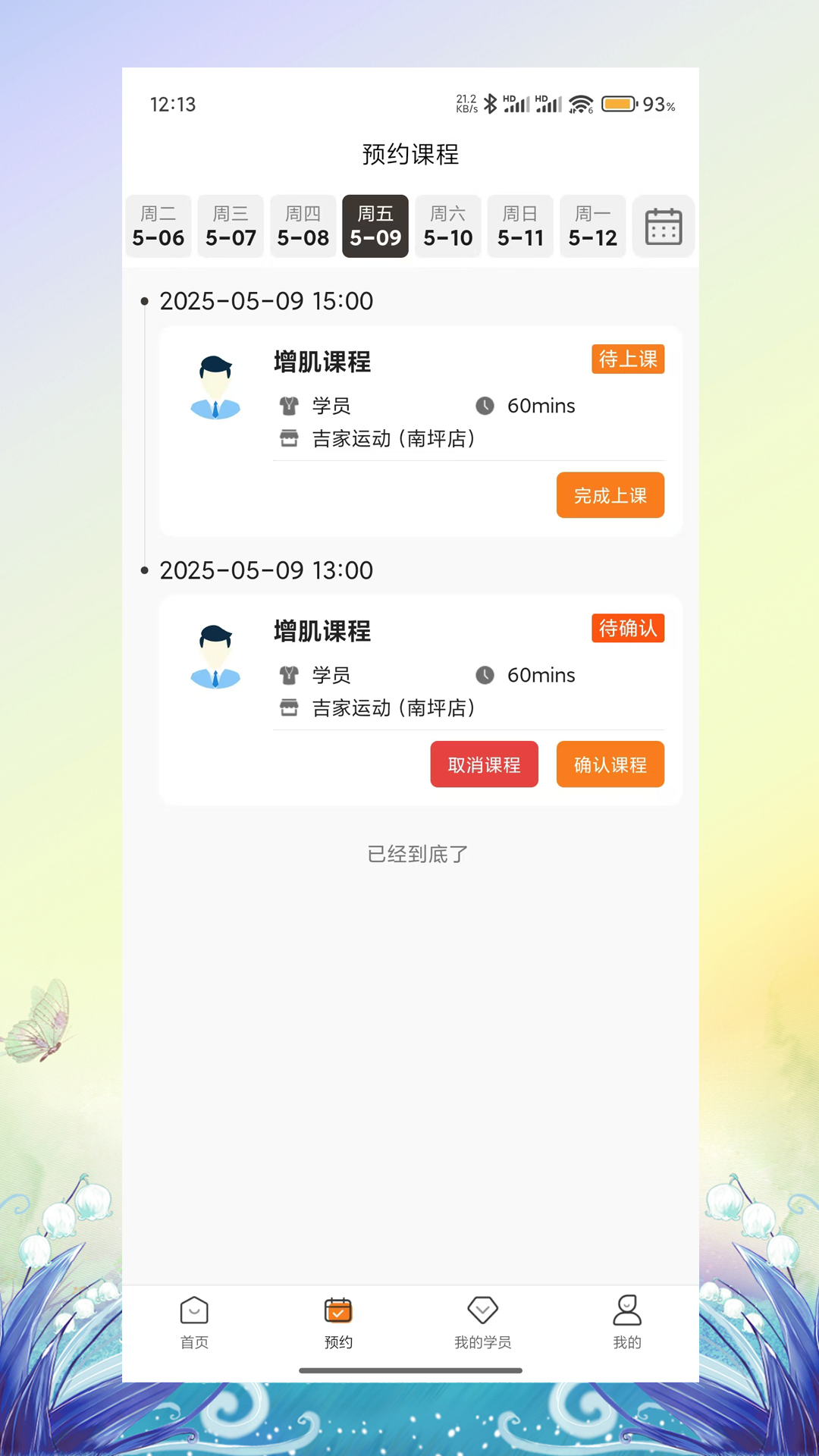Click the 待确认 status badge
Screen dimensions: 819x1456
point(627,628)
